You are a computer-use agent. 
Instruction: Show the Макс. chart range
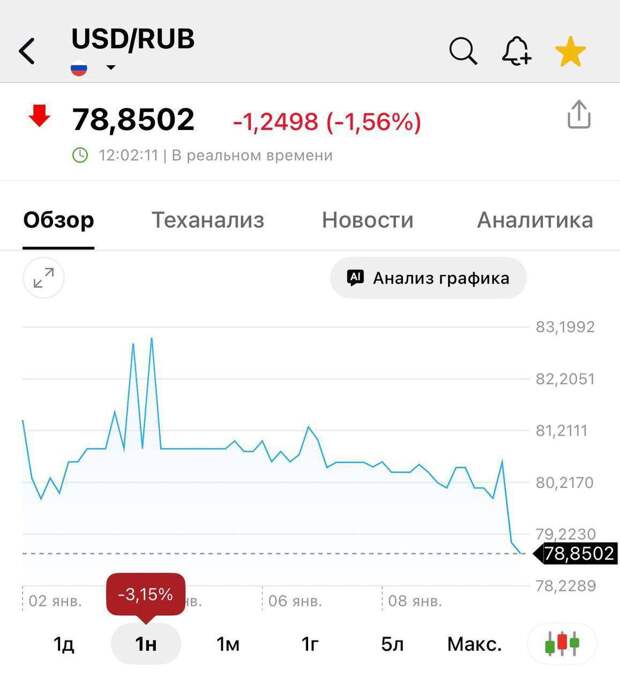(x=474, y=644)
